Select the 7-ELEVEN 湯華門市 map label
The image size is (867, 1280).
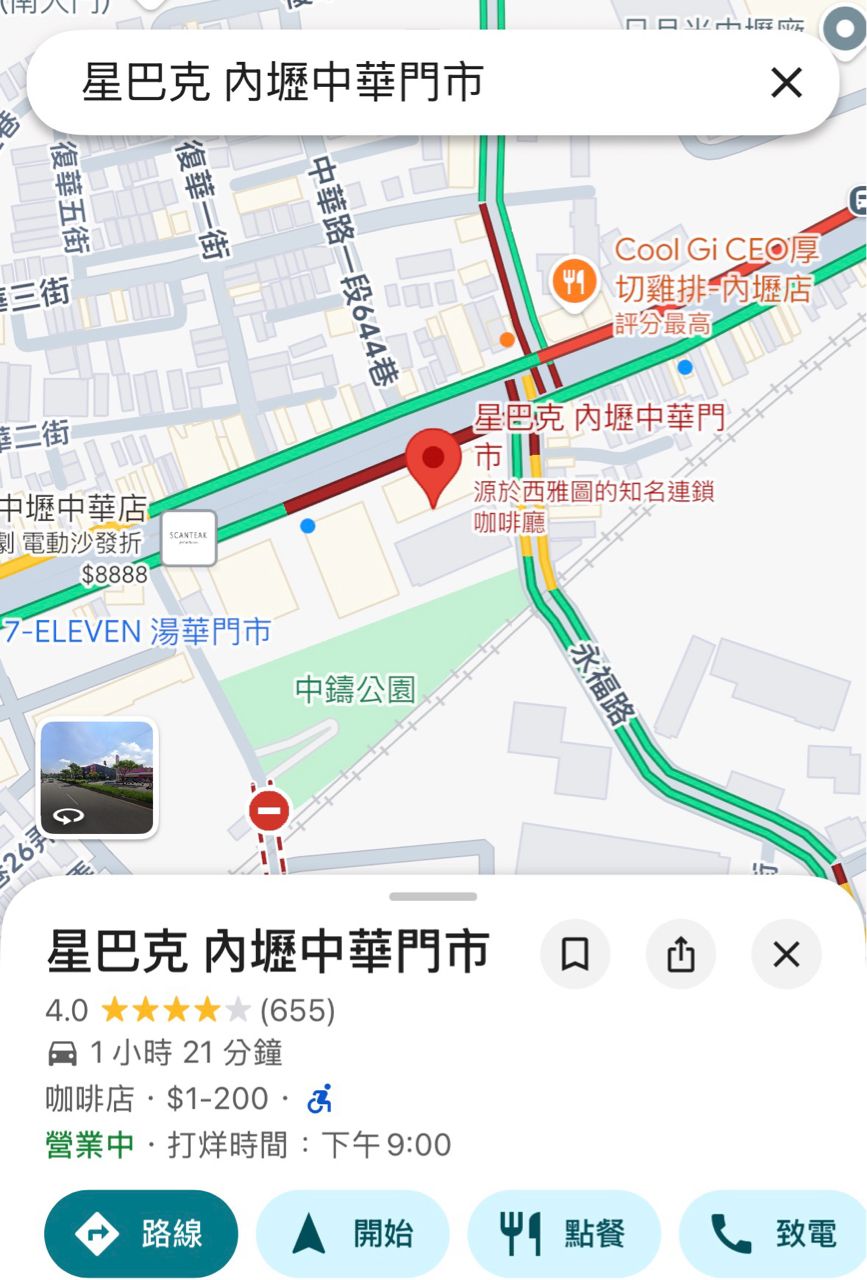(138, 632)
